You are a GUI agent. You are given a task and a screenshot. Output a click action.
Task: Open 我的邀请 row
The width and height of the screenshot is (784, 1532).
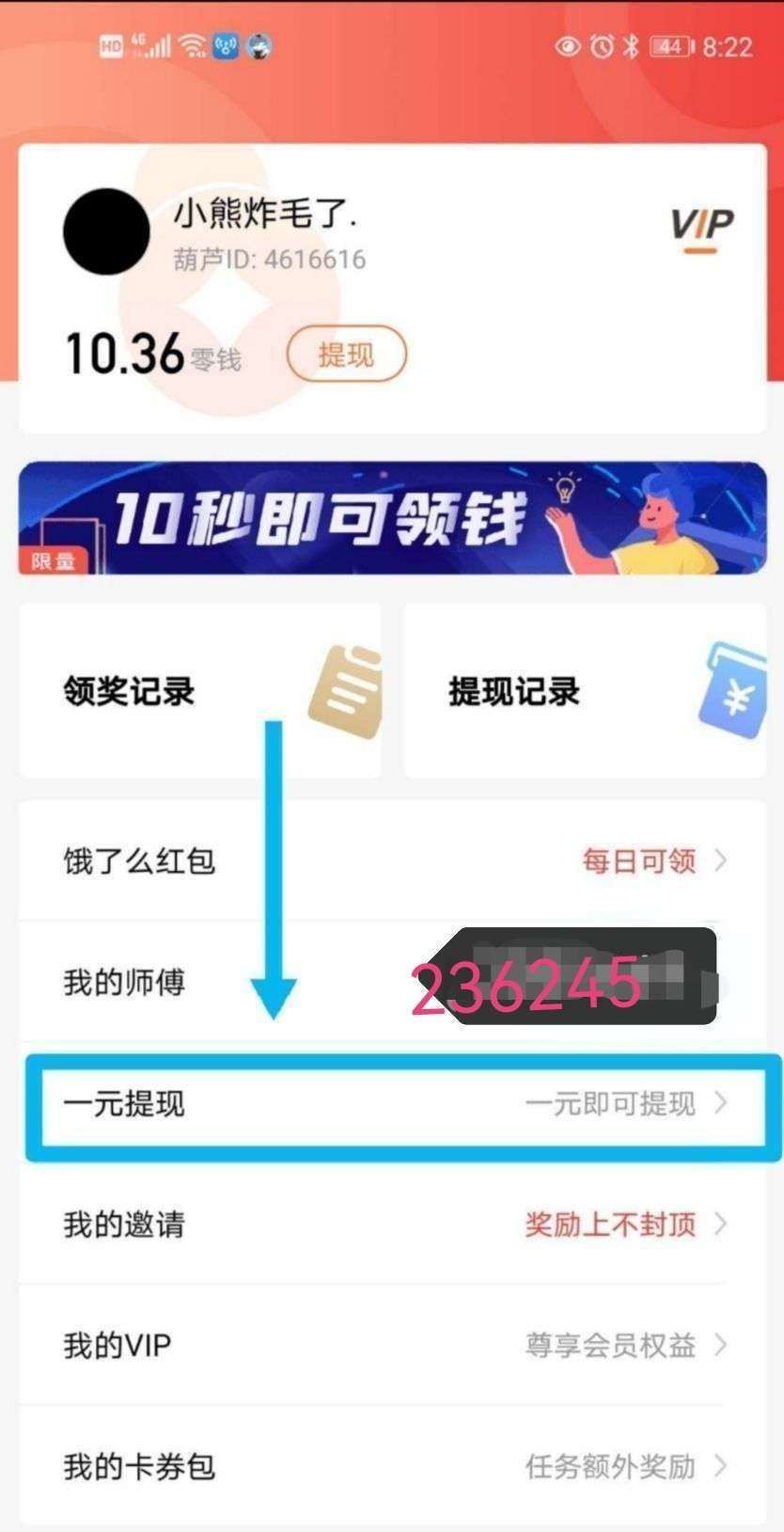click(392, 1224)
